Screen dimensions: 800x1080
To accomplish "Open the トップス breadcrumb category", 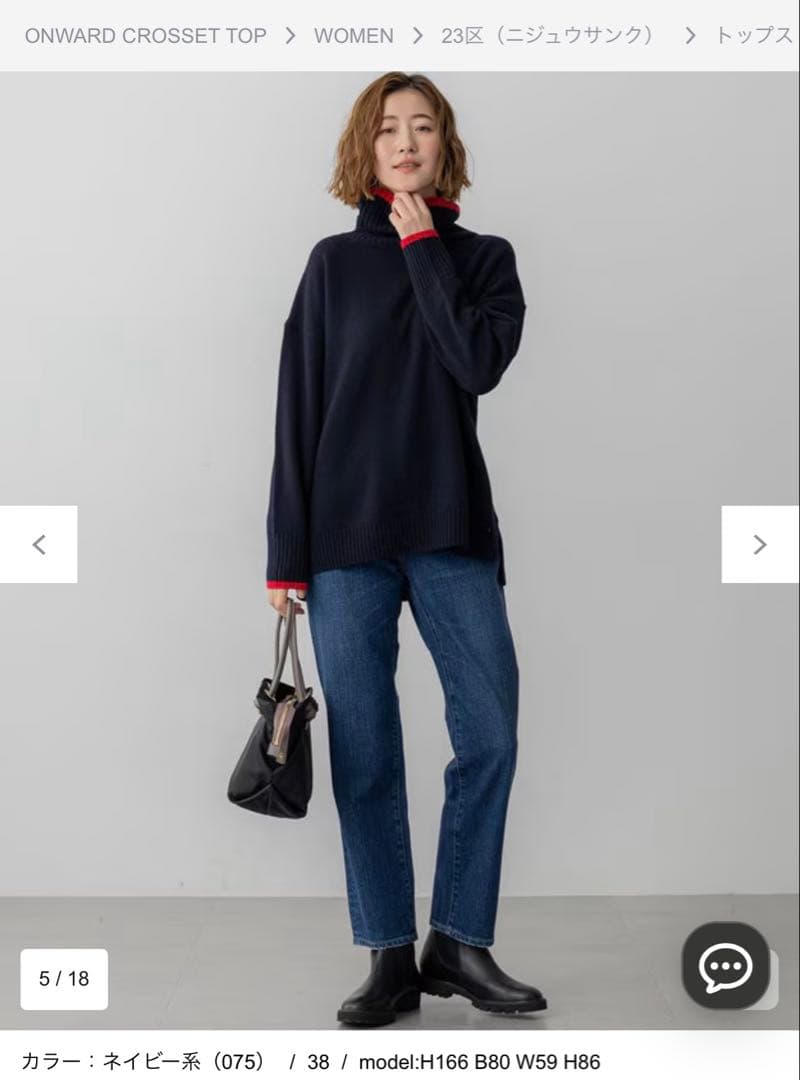I will tap(755, 36).
